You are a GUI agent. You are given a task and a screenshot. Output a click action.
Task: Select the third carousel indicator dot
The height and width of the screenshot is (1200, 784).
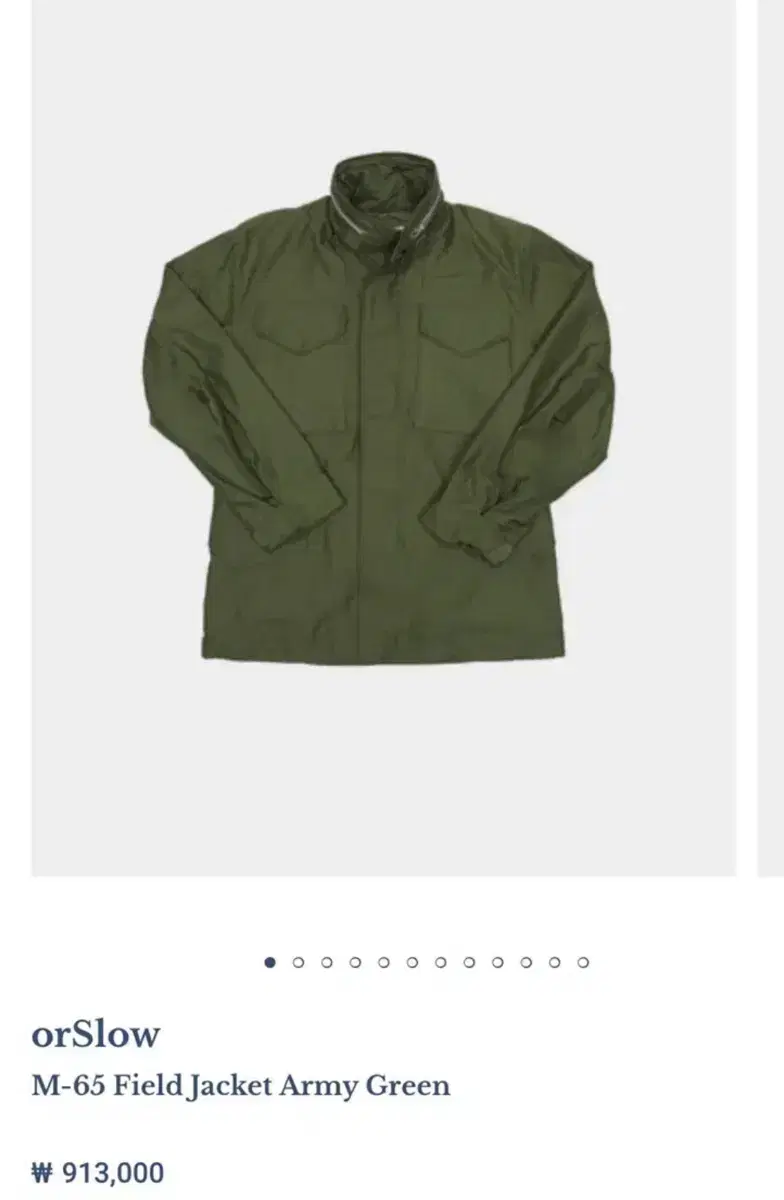[326, 962]
